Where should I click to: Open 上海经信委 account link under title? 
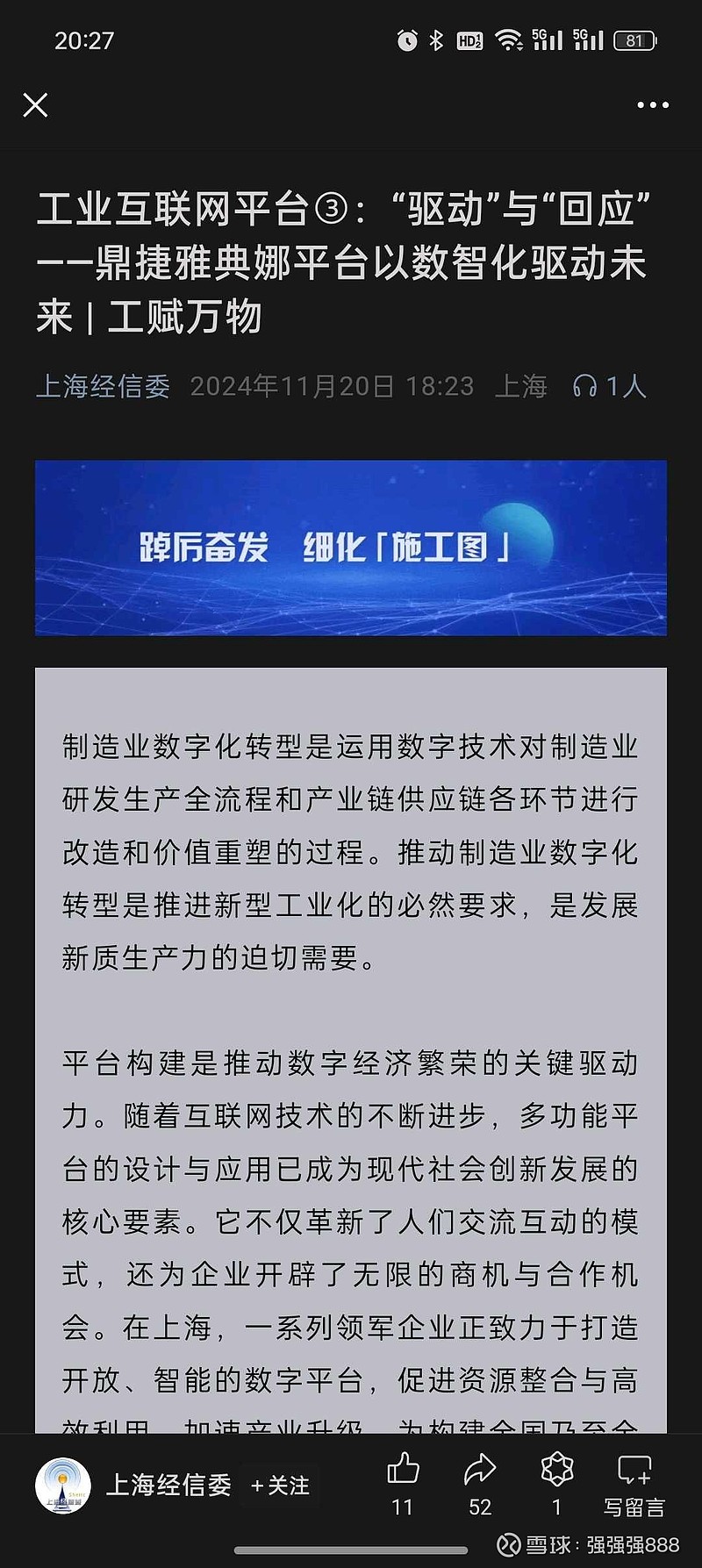[103, 386]
